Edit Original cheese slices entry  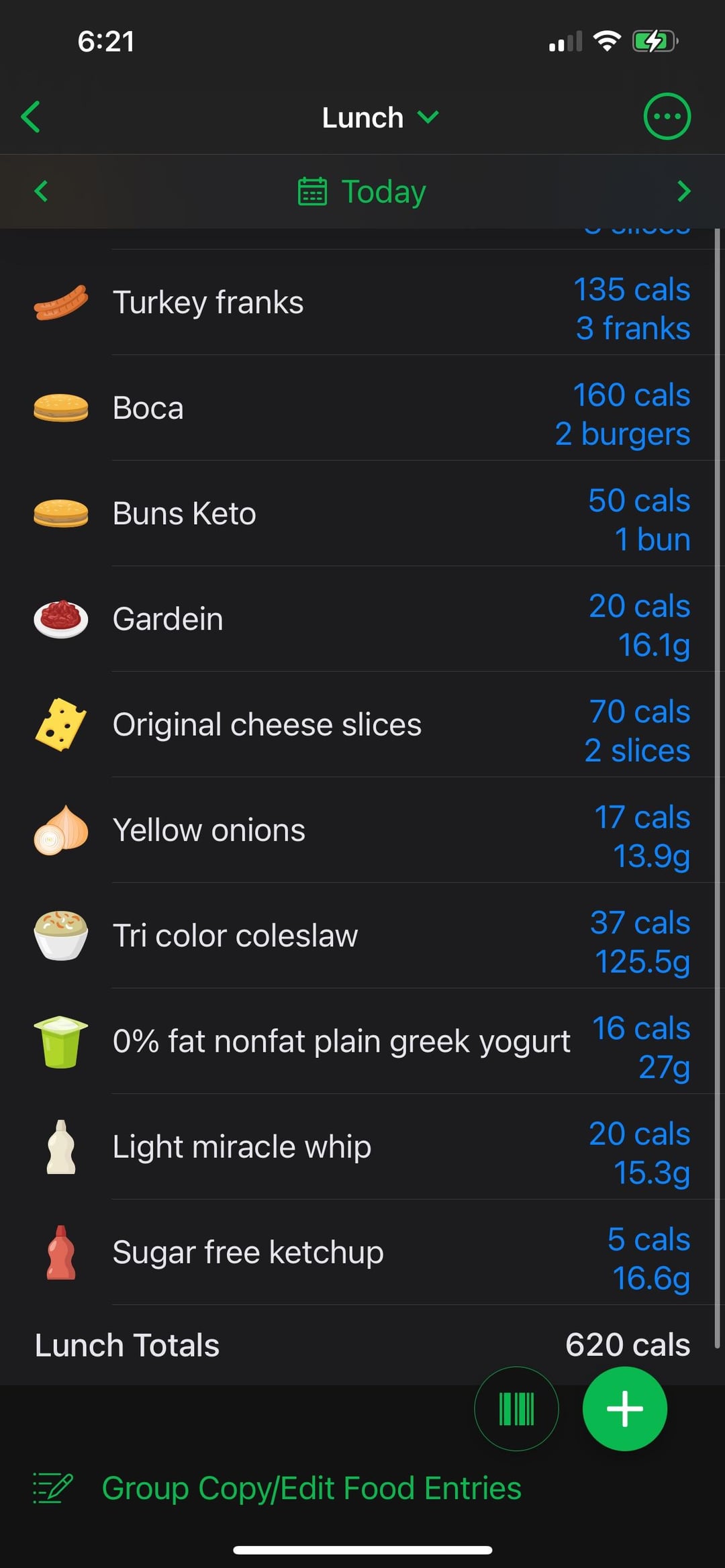362,724
